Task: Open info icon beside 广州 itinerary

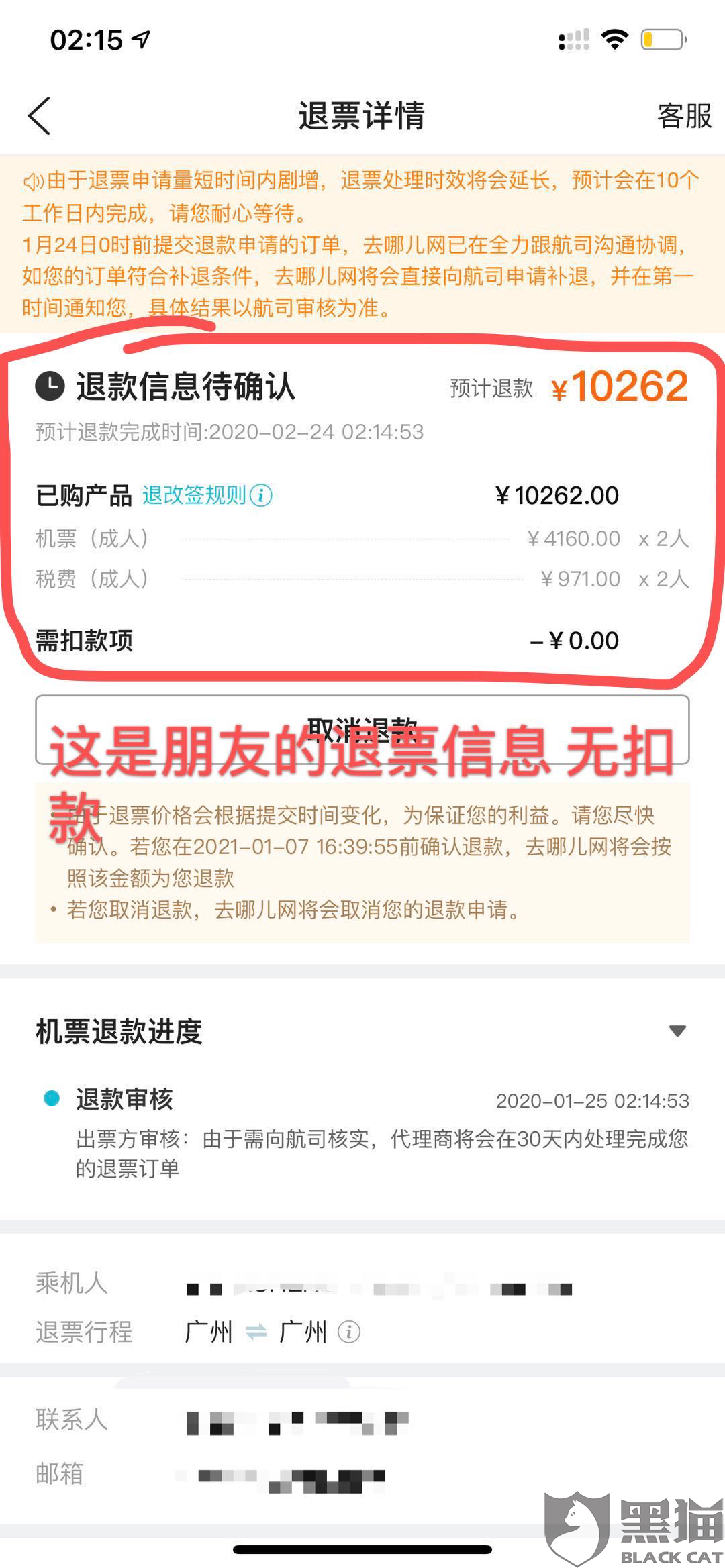Action: pyautogui.click(x=348, y=1331)
